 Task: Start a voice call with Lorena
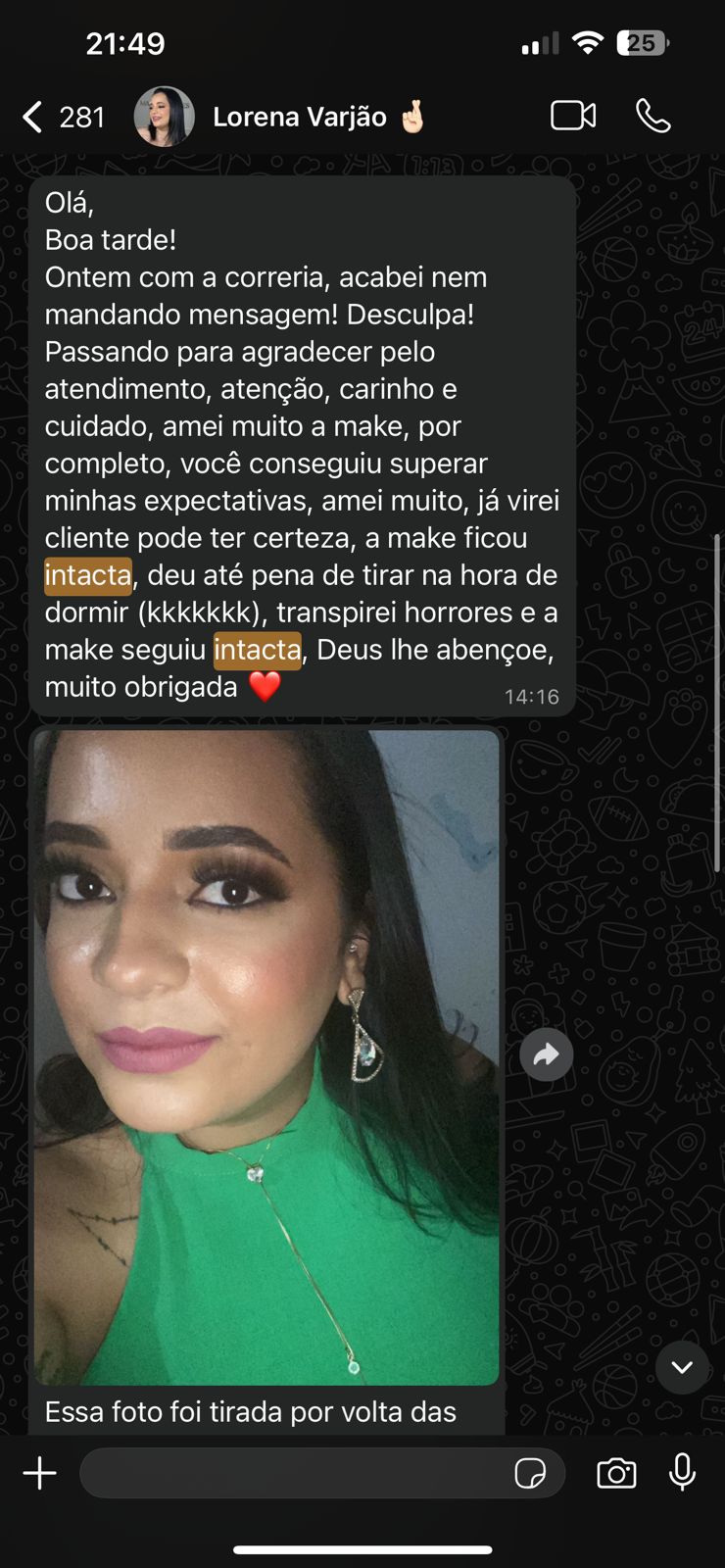click(x=652, y=116)
